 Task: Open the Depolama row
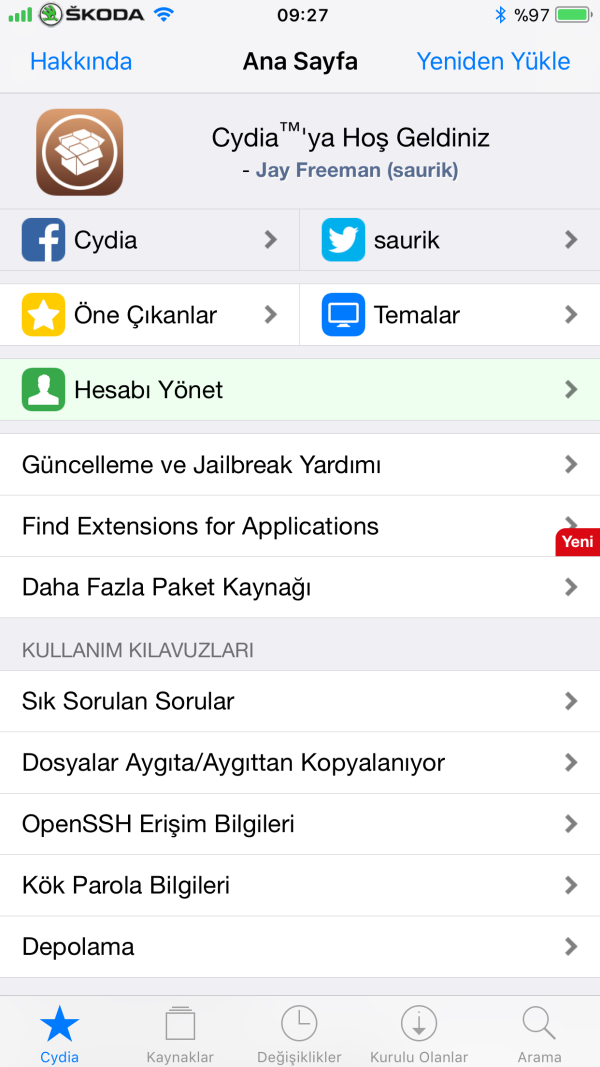click(300, 946)
